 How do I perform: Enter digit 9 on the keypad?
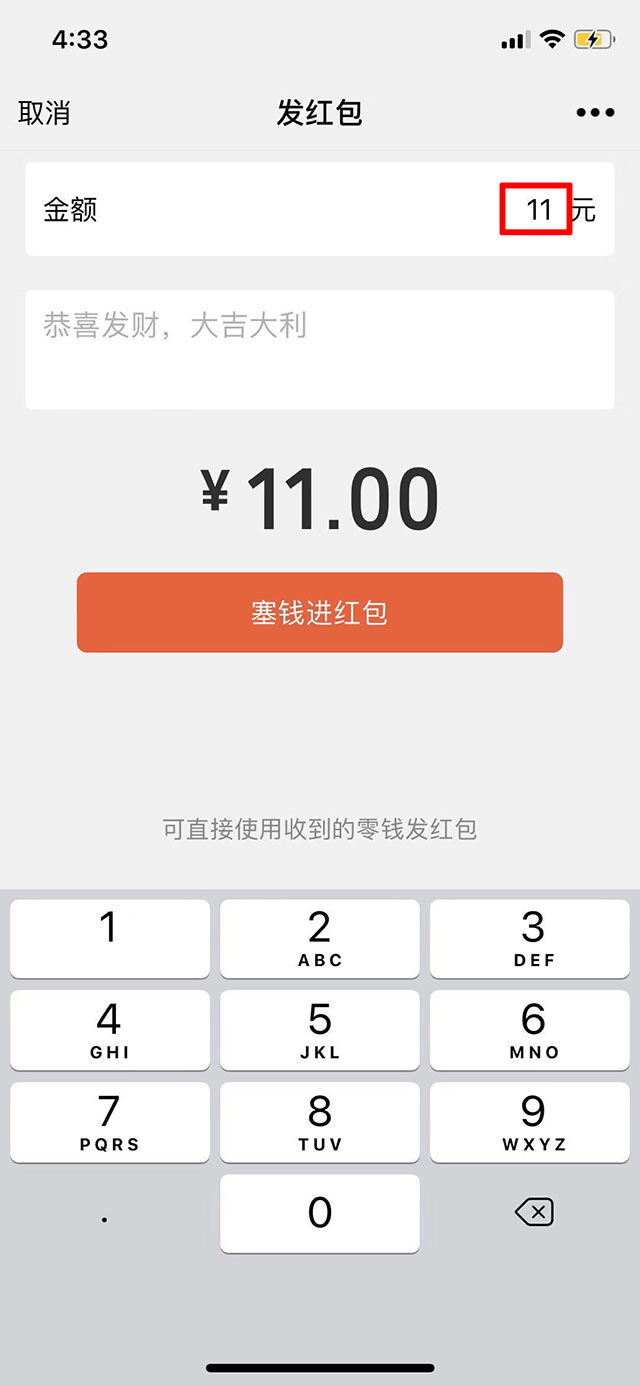[533, 1122]
